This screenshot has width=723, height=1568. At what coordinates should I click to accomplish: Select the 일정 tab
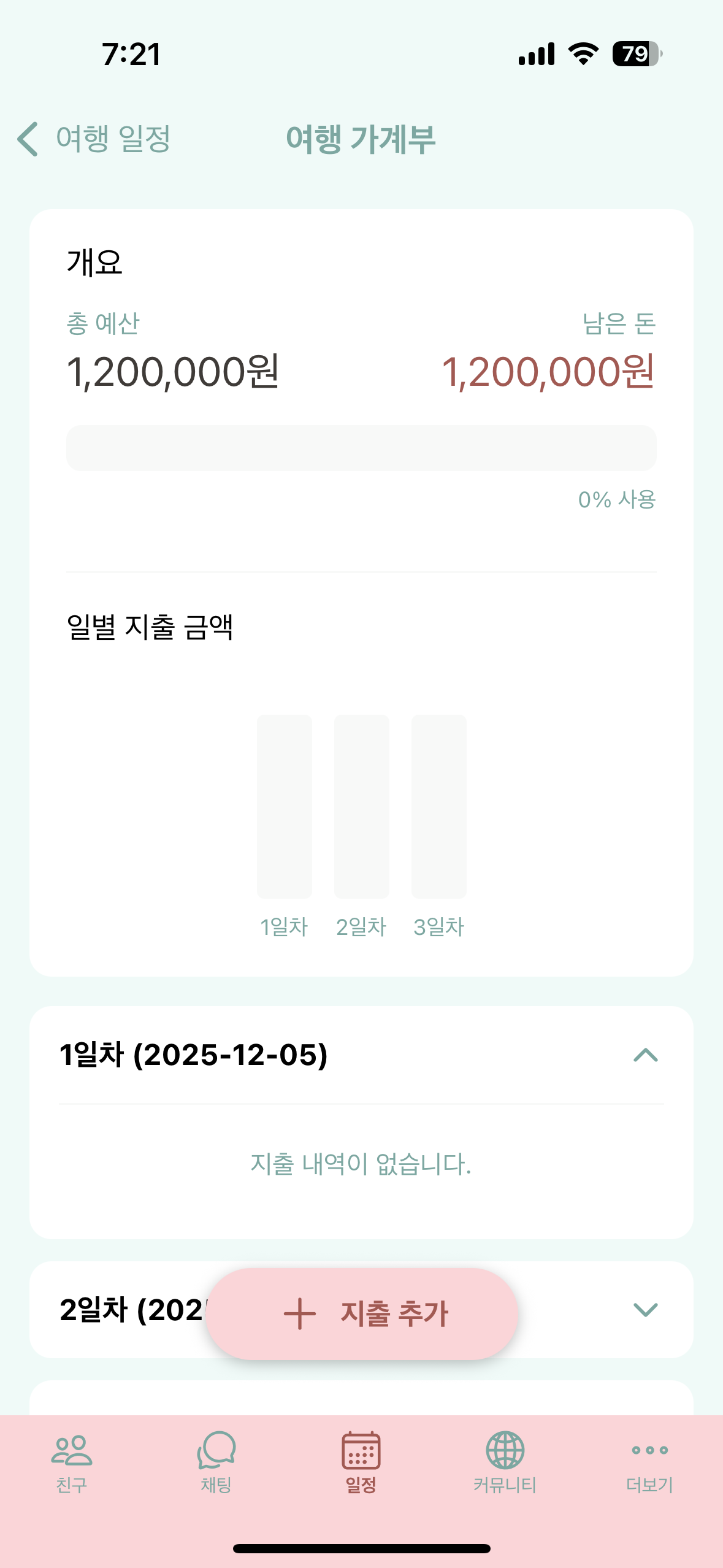click(x=361, y=1463)
